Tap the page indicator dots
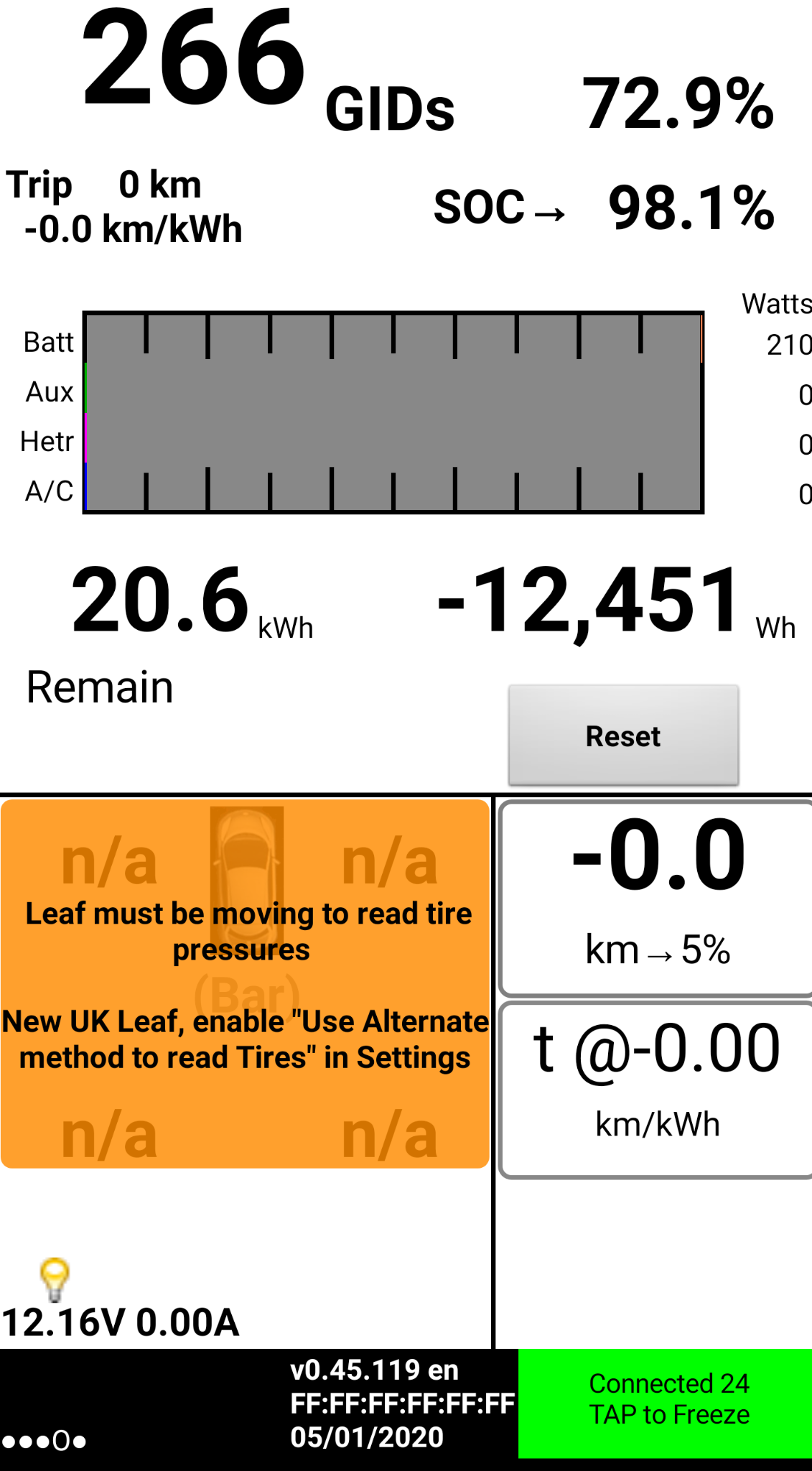Image resolution: width=812 pixels, height=1471 pixels. tap(44, 1441)
